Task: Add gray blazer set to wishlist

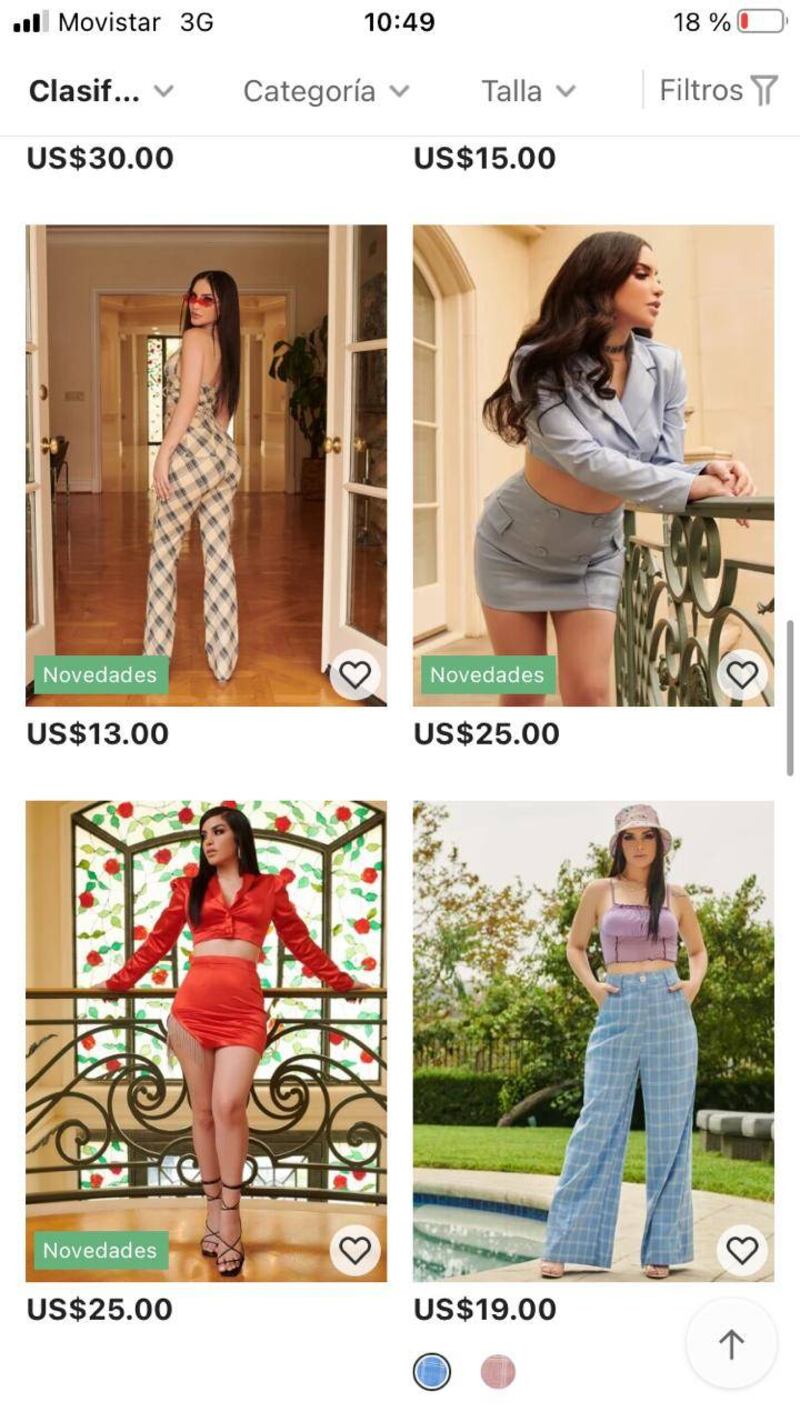Action: (742, 675)
